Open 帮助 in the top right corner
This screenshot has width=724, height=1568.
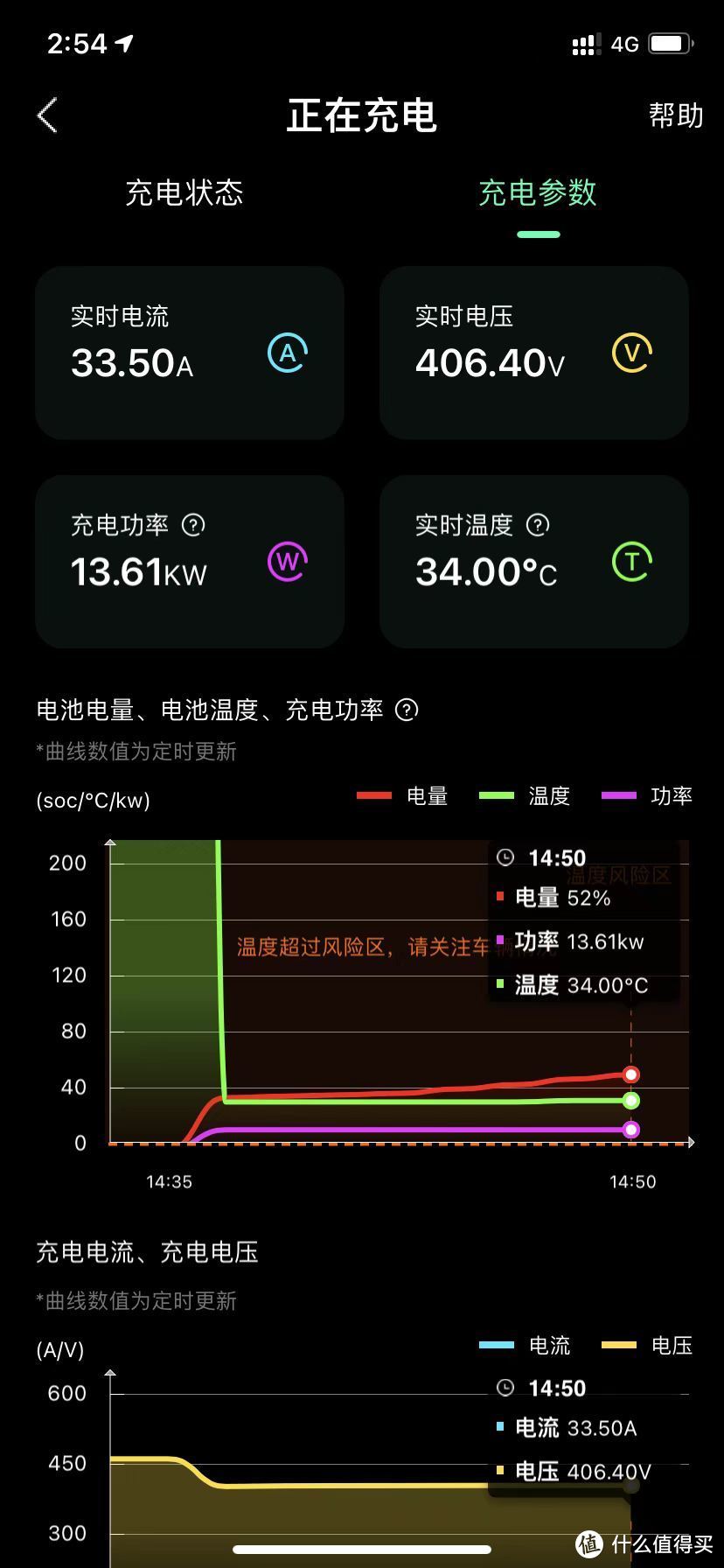[675, 115]
